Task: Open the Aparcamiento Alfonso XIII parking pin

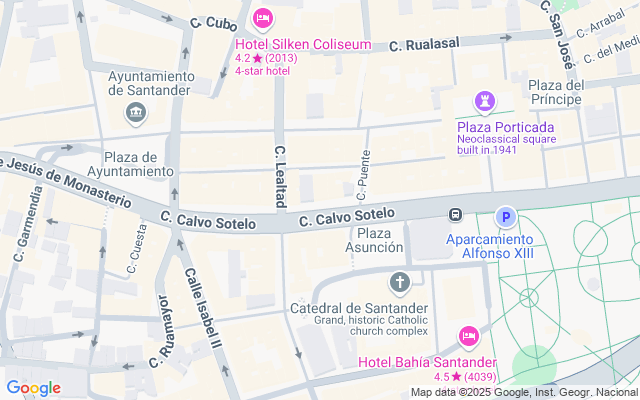Action: [506, 217]
